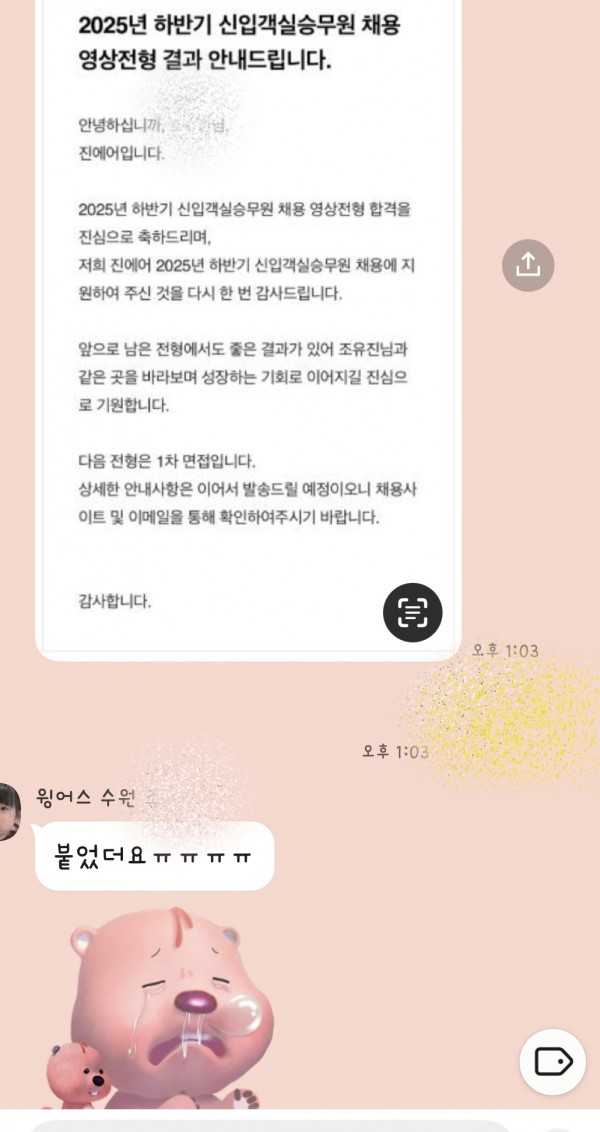Open the JinAir result image message
This screenshot has width=600, height=1132.
click(x=248, y=327)
